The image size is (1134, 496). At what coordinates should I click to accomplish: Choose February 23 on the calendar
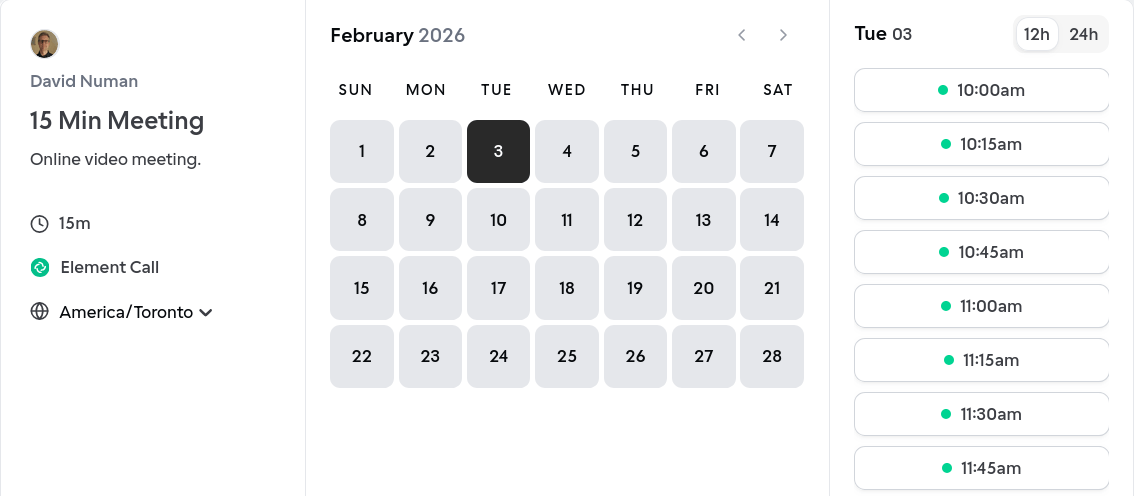tap(430, 356)
